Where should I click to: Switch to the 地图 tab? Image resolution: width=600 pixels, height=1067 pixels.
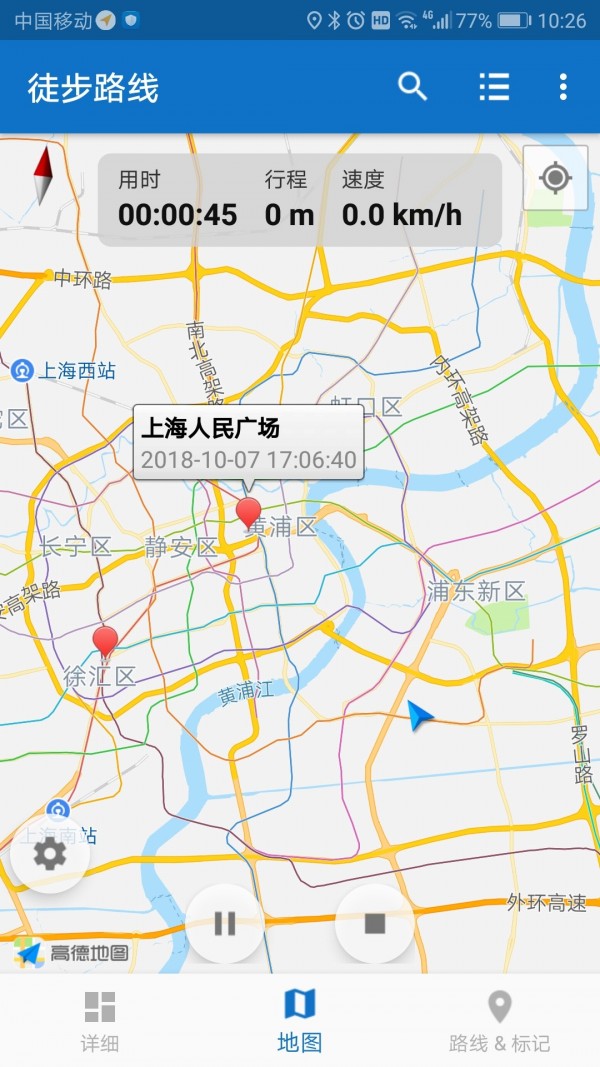point(299,1021)
